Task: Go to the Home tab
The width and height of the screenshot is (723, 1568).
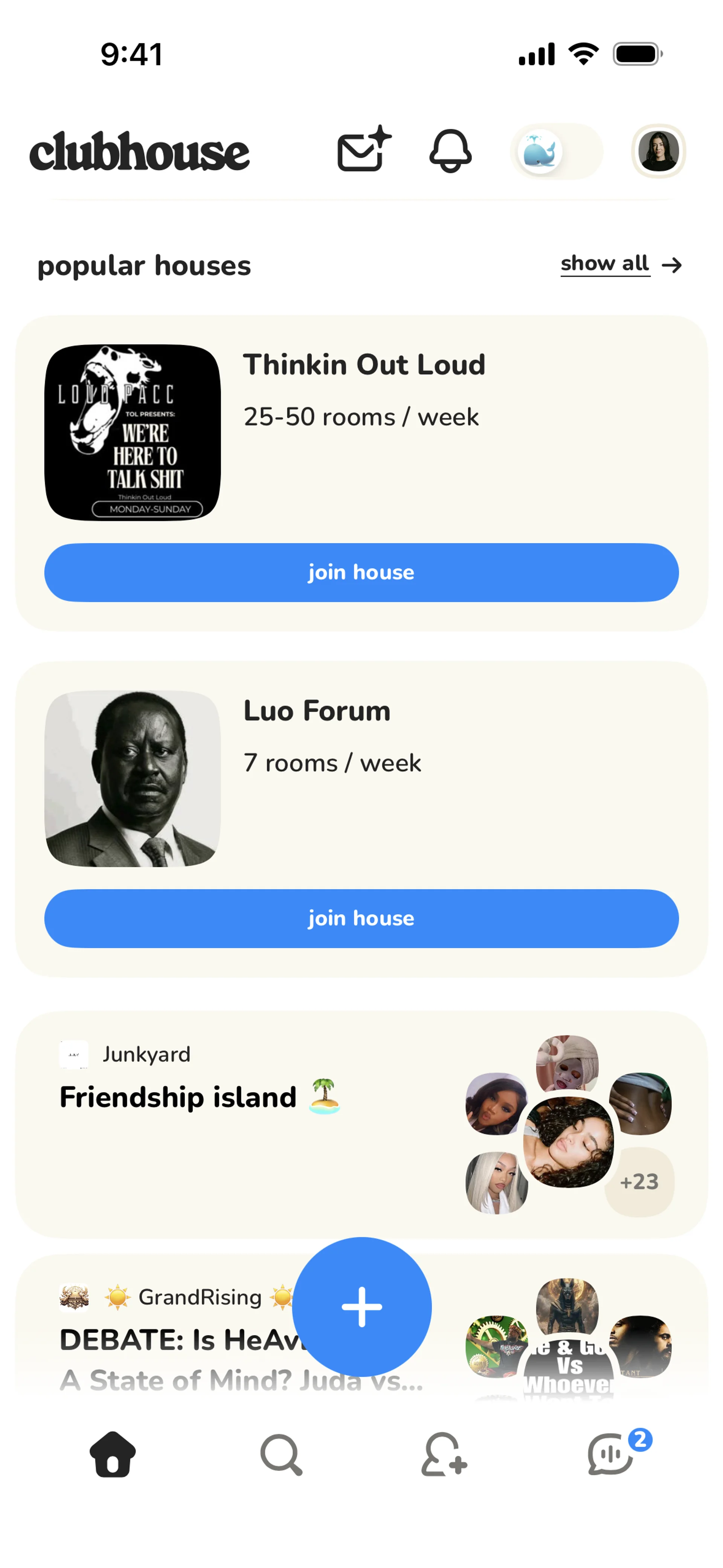Action: pos(113,1455)
